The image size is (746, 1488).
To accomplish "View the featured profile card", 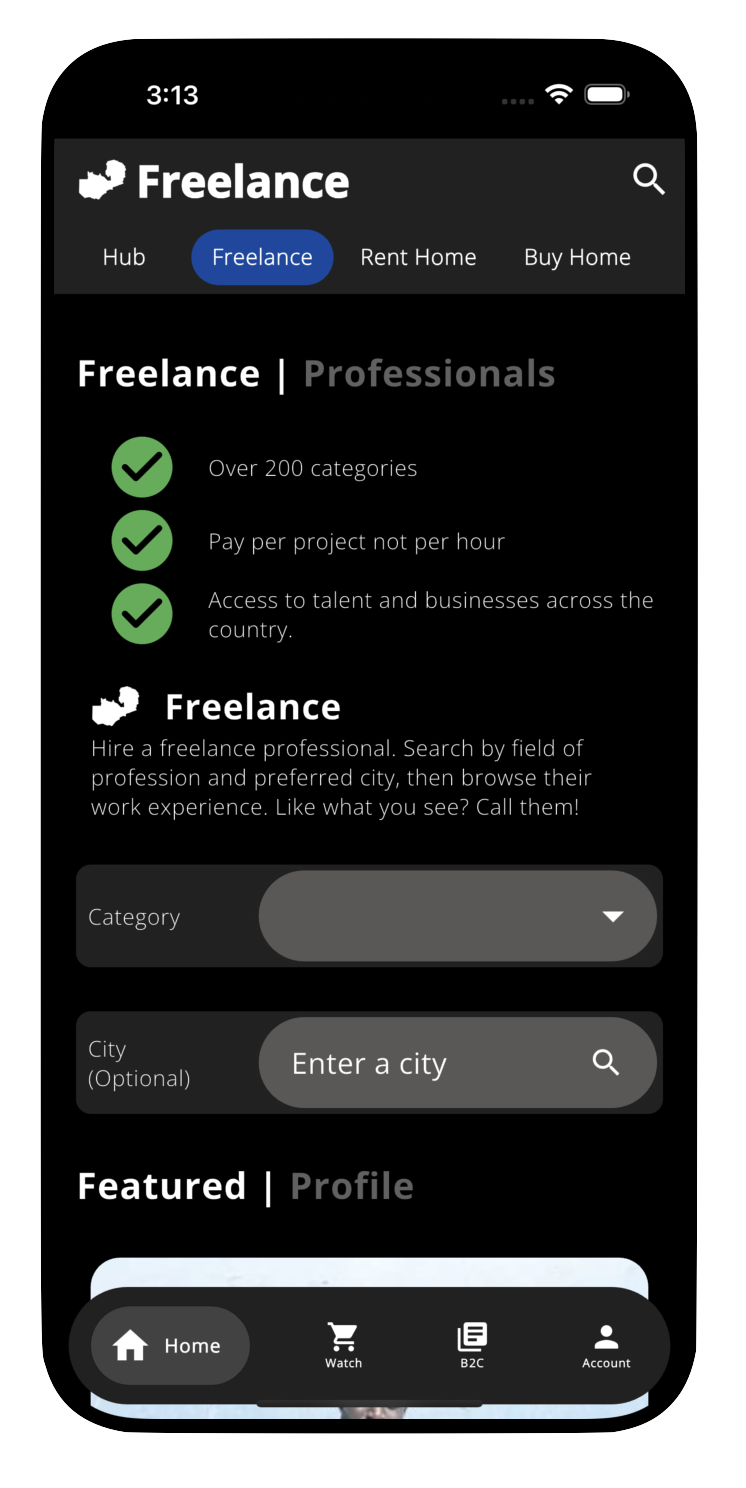I will (369, 1273).
